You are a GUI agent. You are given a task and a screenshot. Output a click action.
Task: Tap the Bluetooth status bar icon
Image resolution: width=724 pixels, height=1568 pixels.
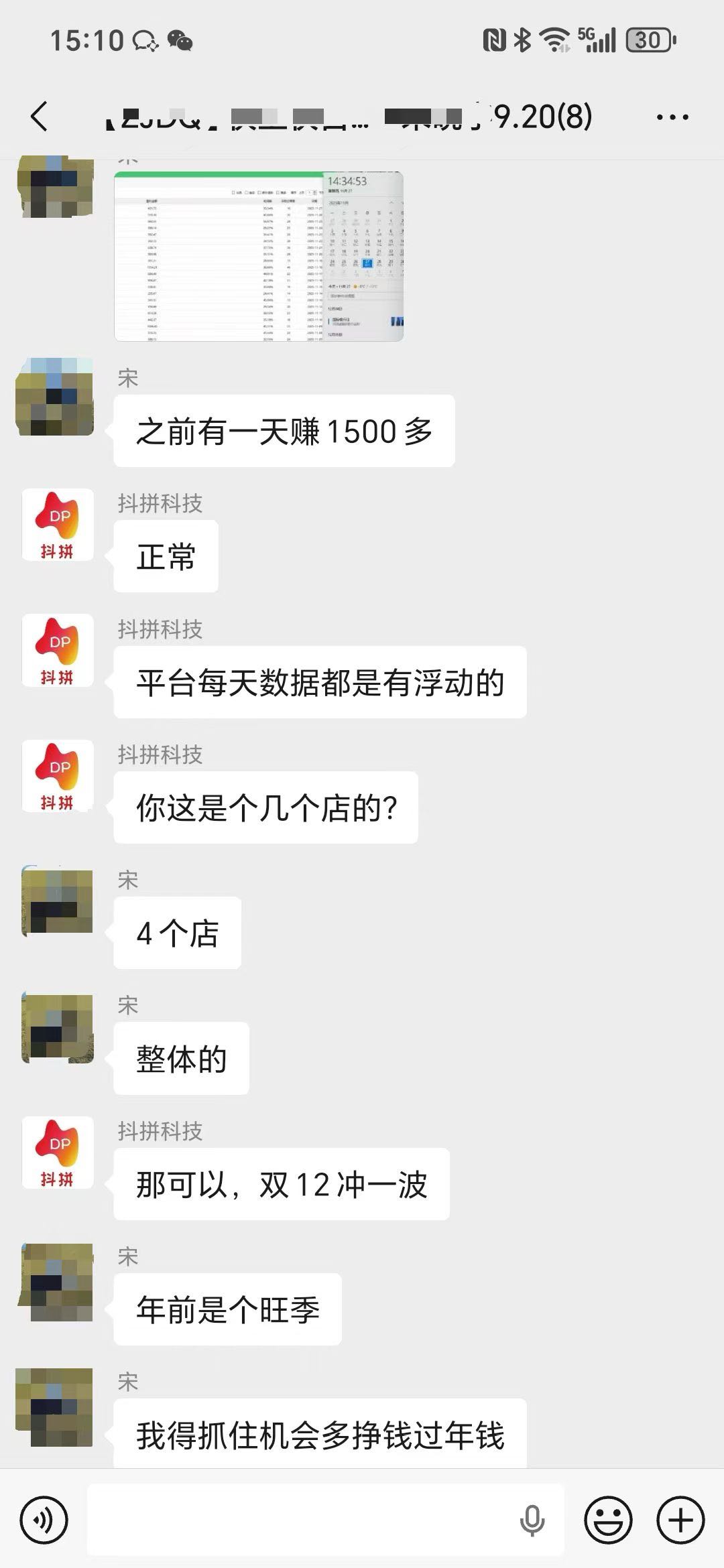tap(524, 40)
